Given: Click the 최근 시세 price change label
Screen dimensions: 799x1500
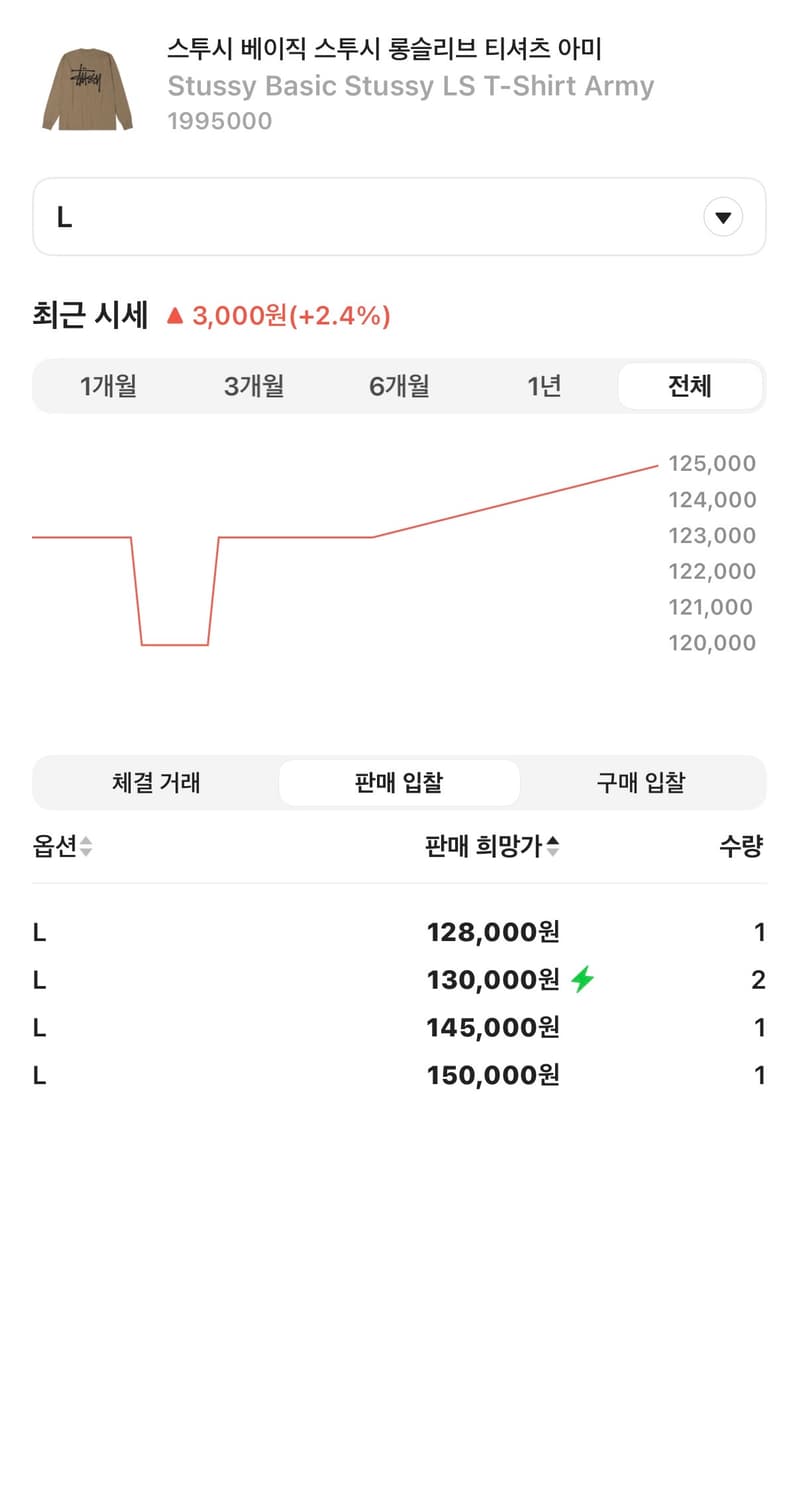Looking at the screenshot, I should 90,315.
